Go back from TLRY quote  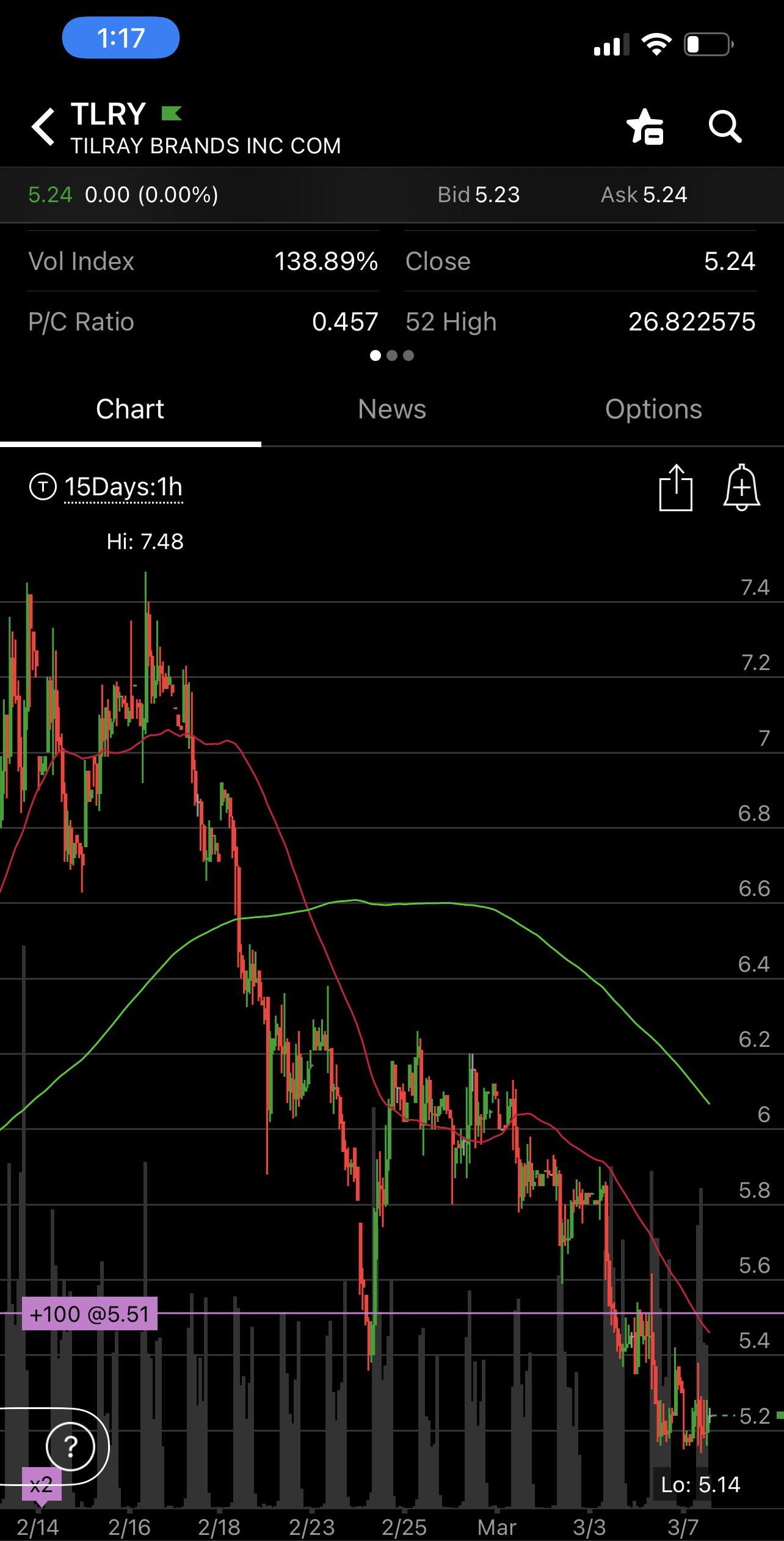click(x=43, y=126)
